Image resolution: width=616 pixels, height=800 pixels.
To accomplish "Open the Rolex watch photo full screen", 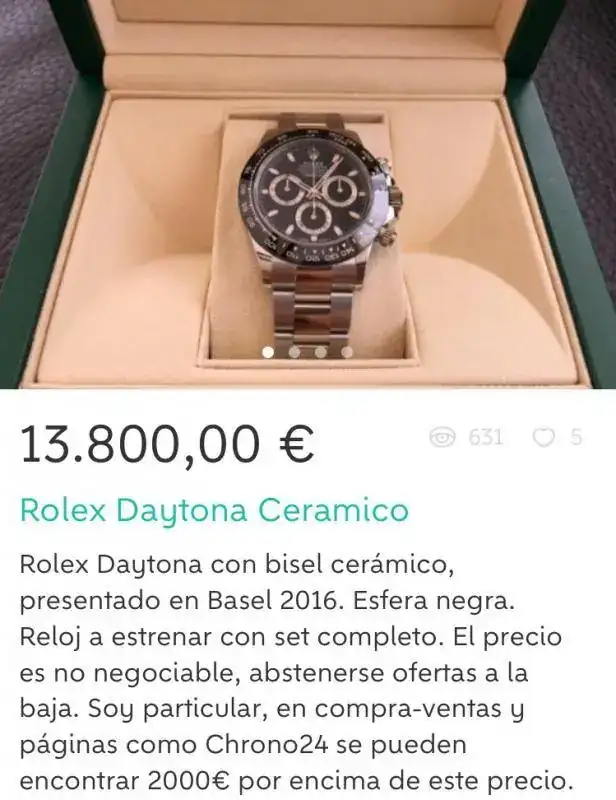I will pyautogui.click(x=308, y=200).
